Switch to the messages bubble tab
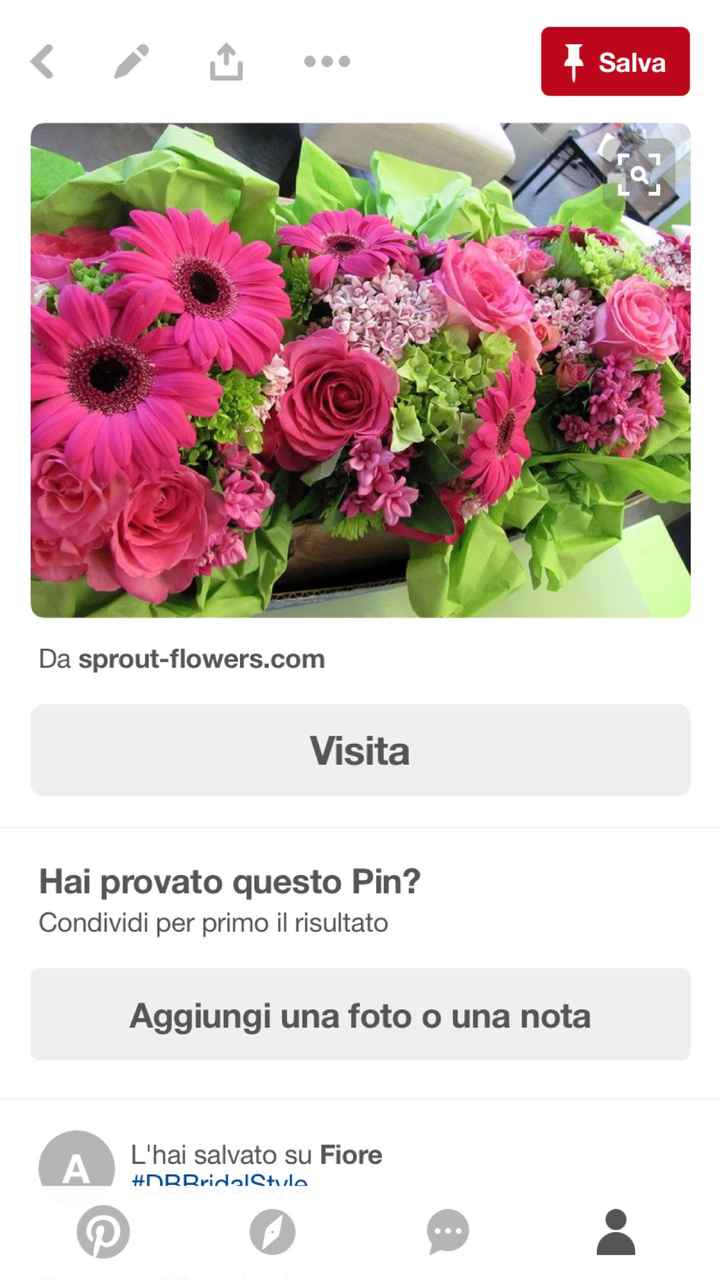This screenshot has height=1280, width=720. [x=445, y=1232]
